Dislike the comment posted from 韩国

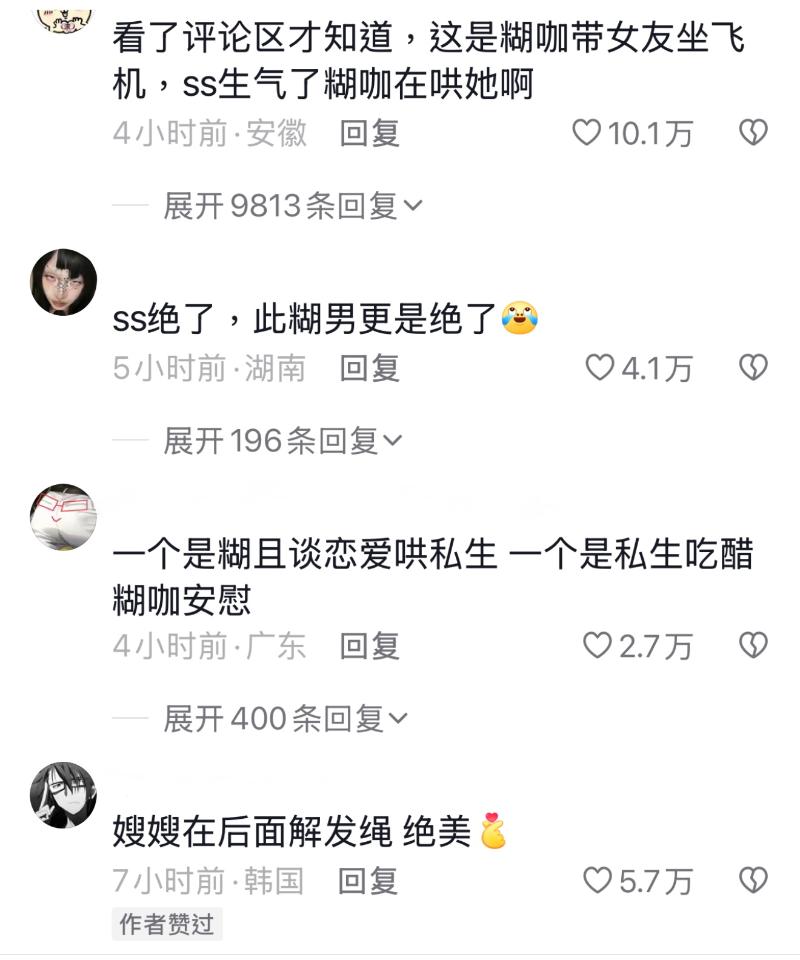[x=752, y=881]
